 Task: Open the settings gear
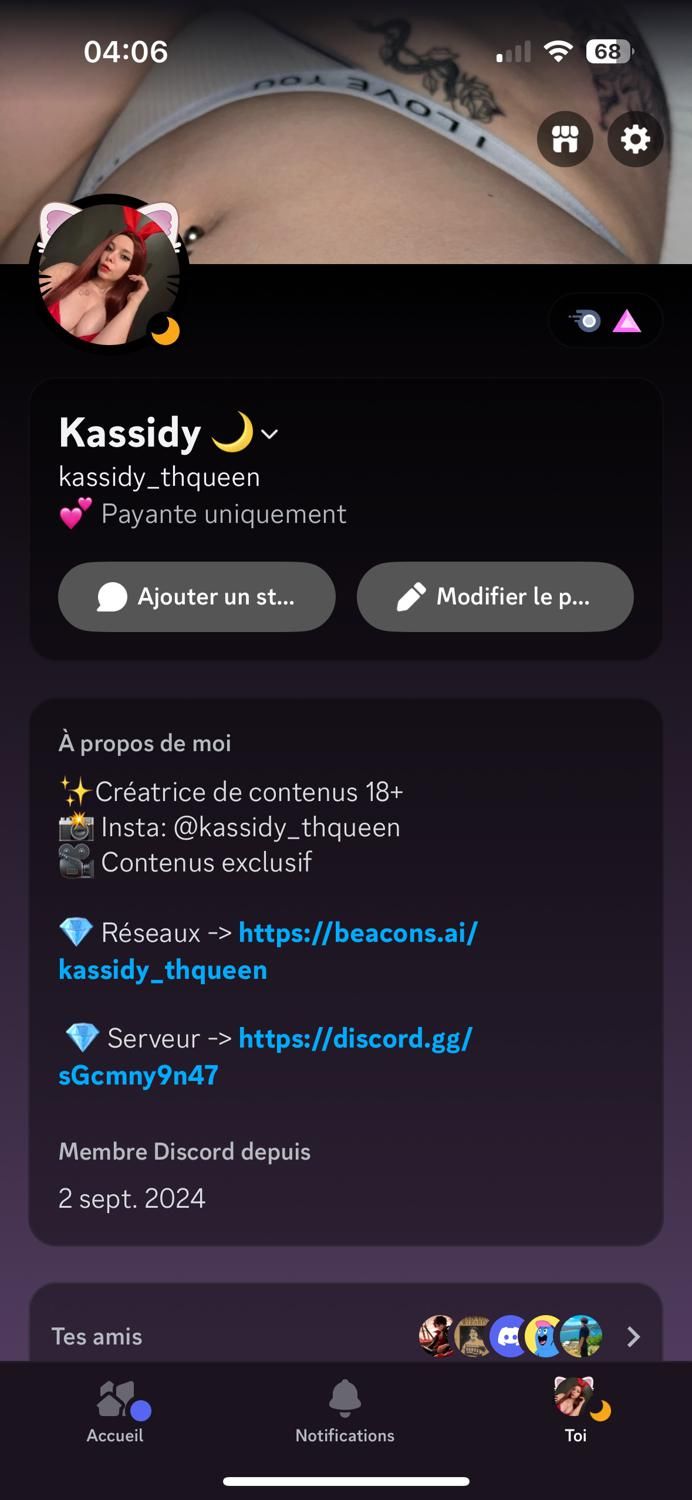pos(635,139)
